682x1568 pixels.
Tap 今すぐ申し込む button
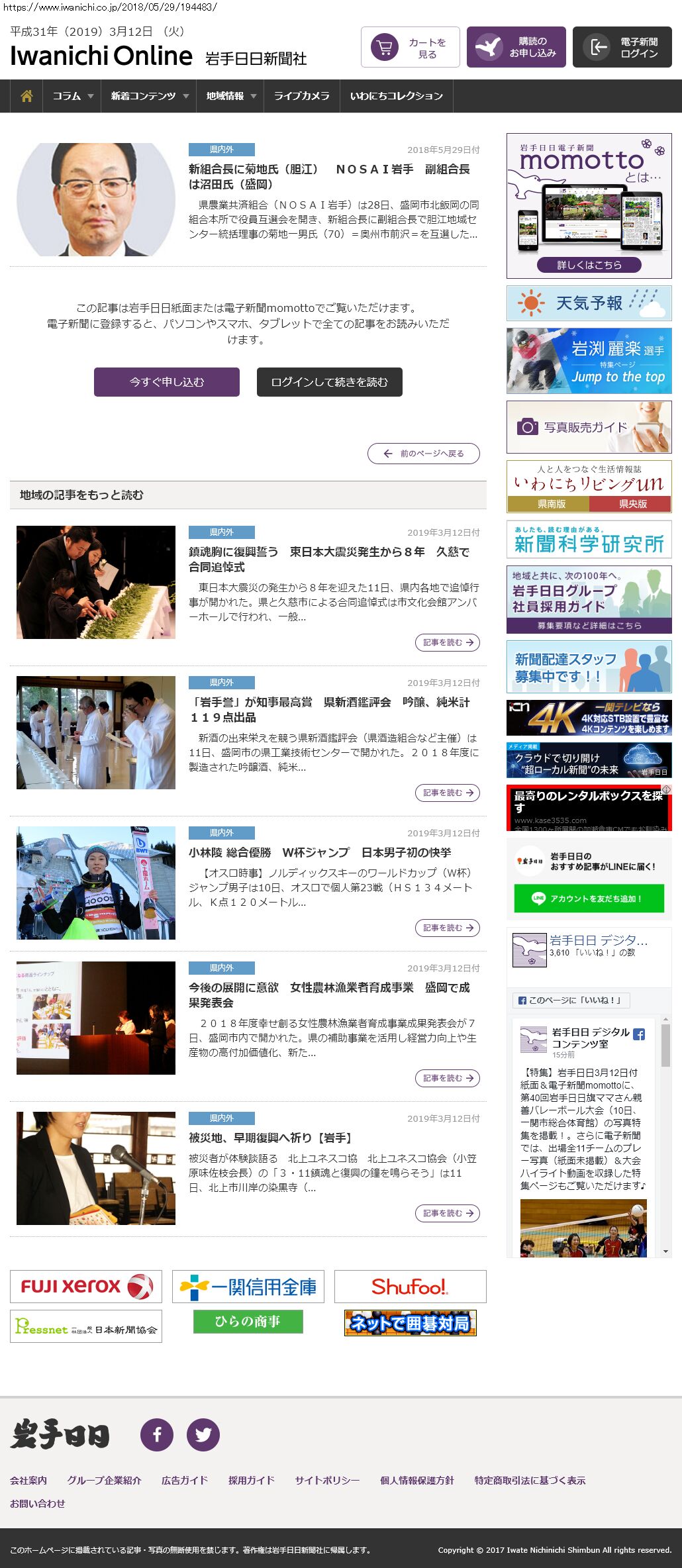tap(167, 382)
